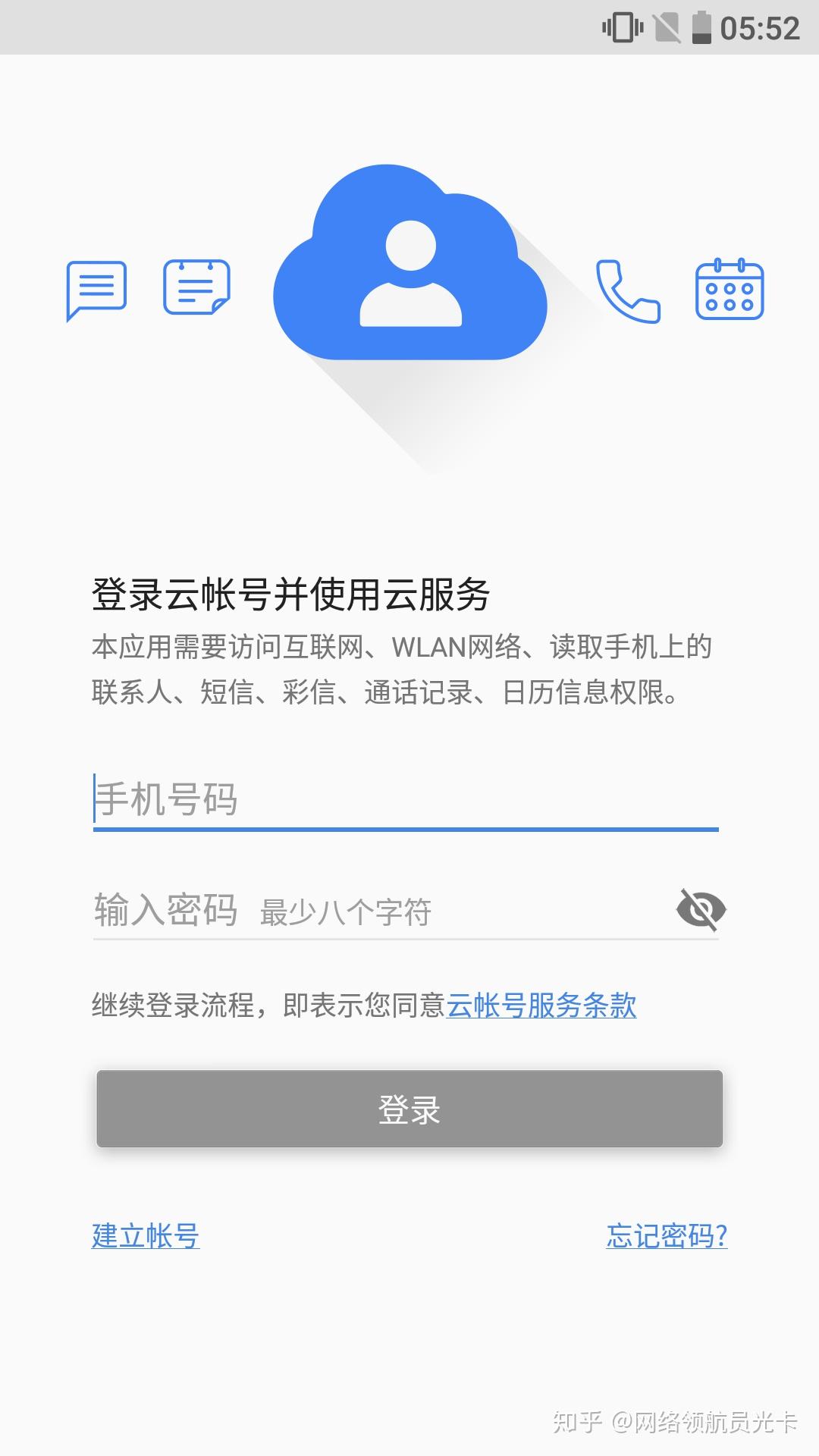This screenshot has width=819, height=1456.
Task: Toggle password visibility eye icon
Action: pos(701,909)
